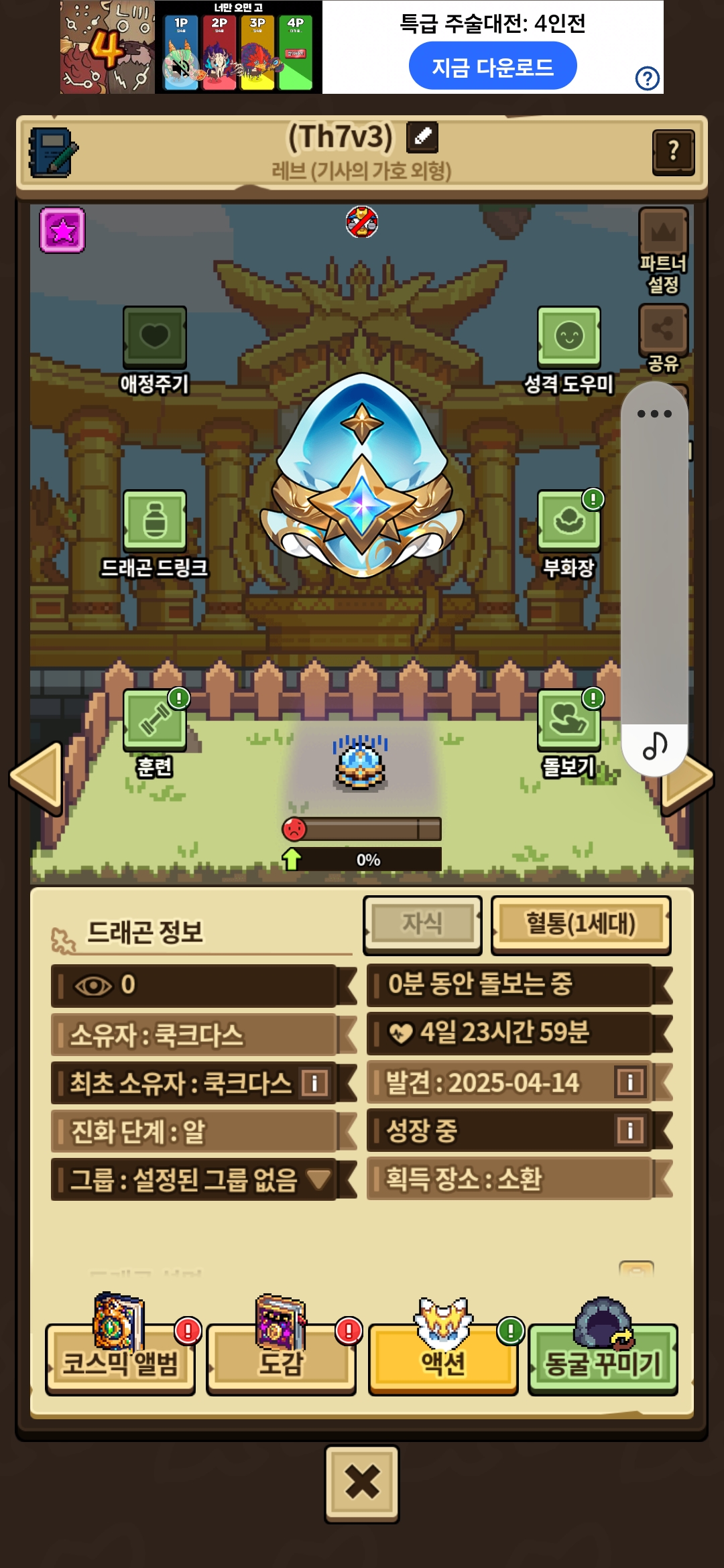The image size is (724, 1568).
Task: Close the dragon screen with X
Action: [362, 1483]
